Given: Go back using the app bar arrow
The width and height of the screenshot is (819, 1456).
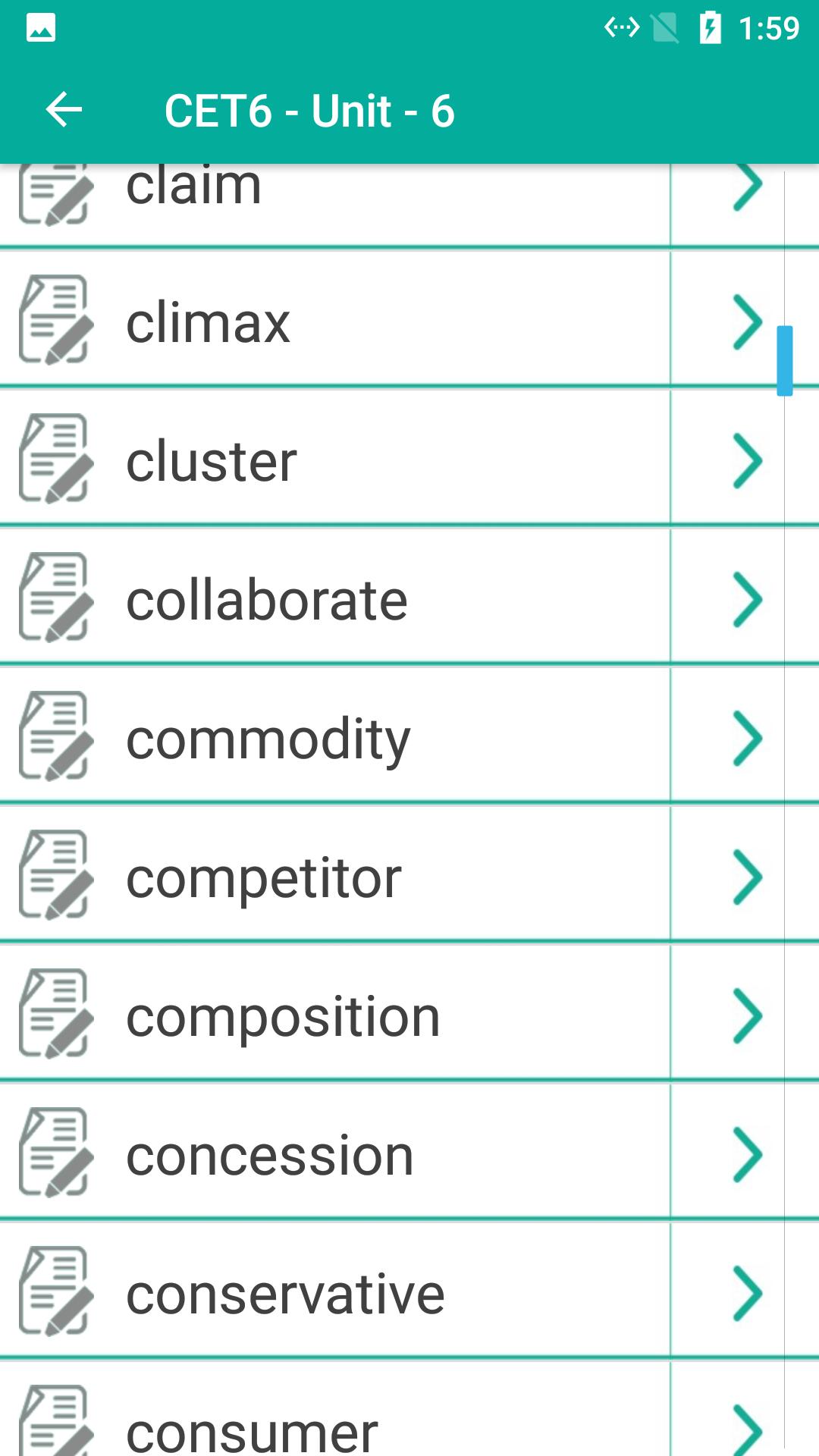Looking at the screenshot, I should click(x=64, y=111).
